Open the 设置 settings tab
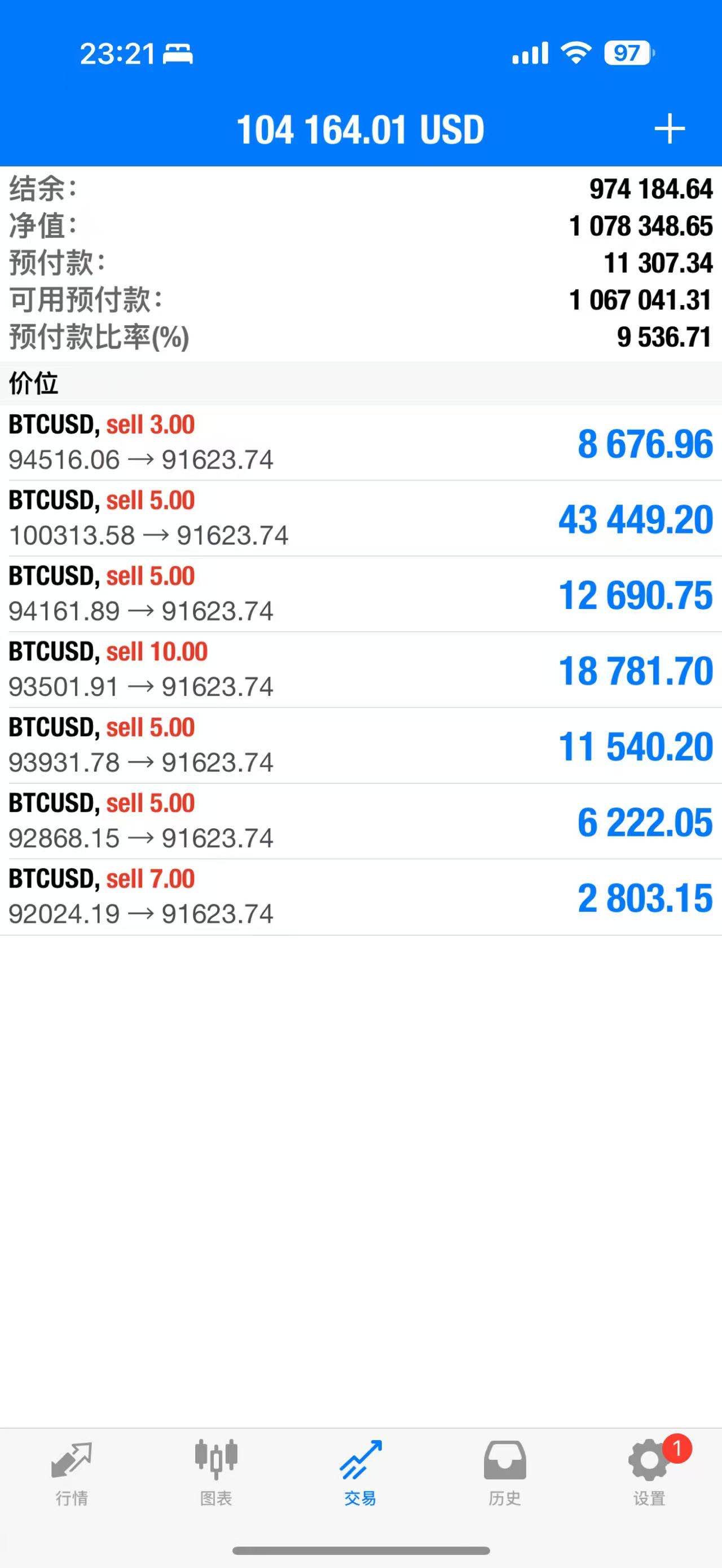Screen dimensions: 722x1568 (x=649, y=1473)
